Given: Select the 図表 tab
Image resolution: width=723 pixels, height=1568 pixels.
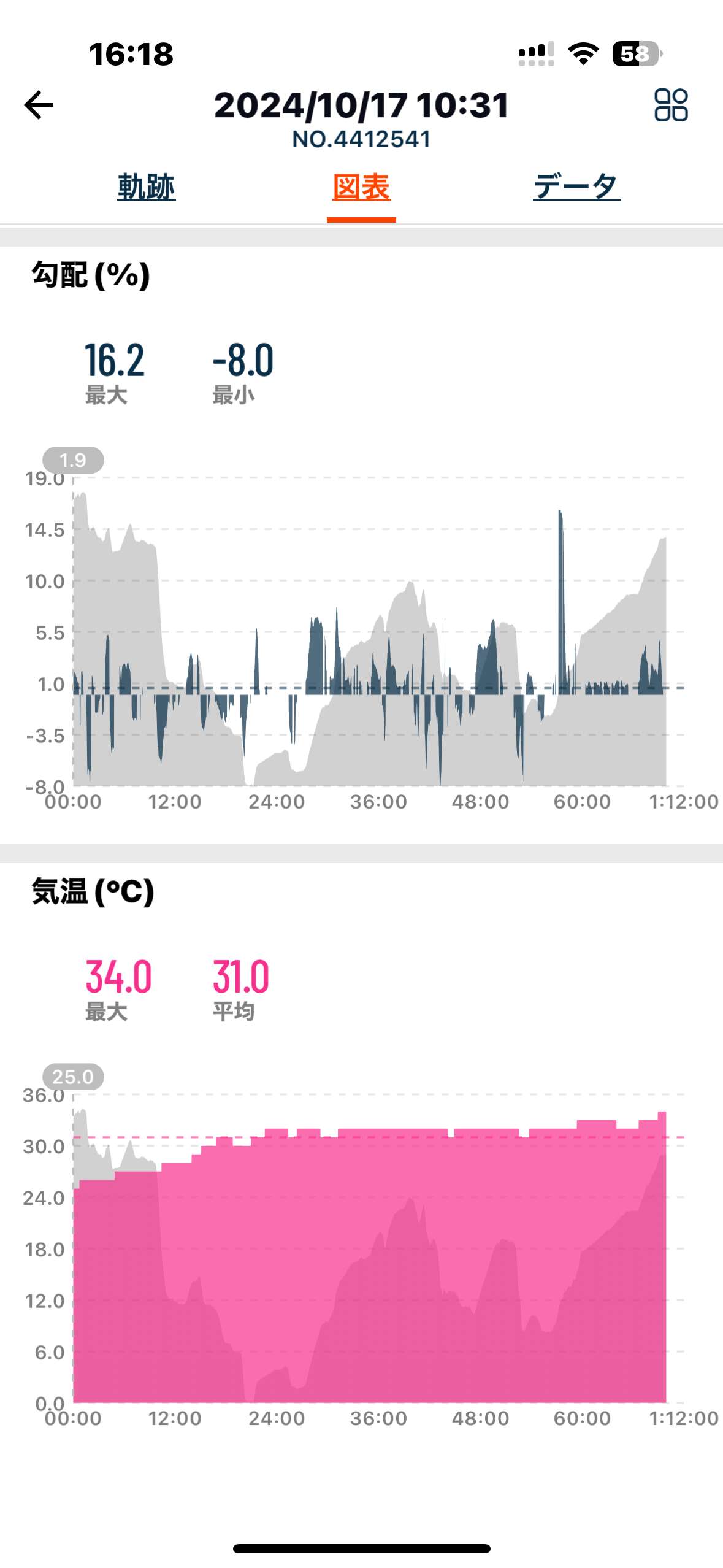Looking at the screenshot, I should pos(361,186).
